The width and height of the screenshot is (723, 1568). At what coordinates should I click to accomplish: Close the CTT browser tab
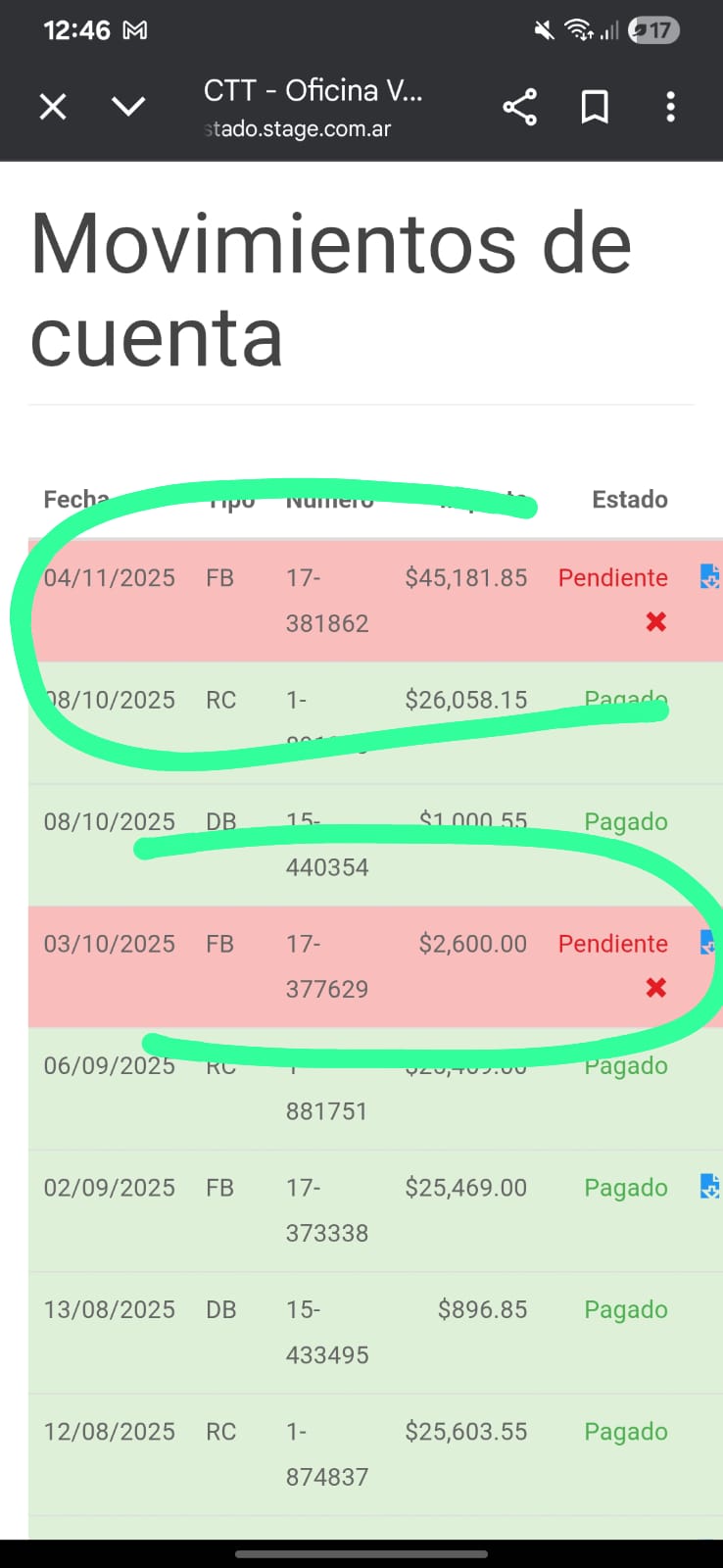[53, 106]
